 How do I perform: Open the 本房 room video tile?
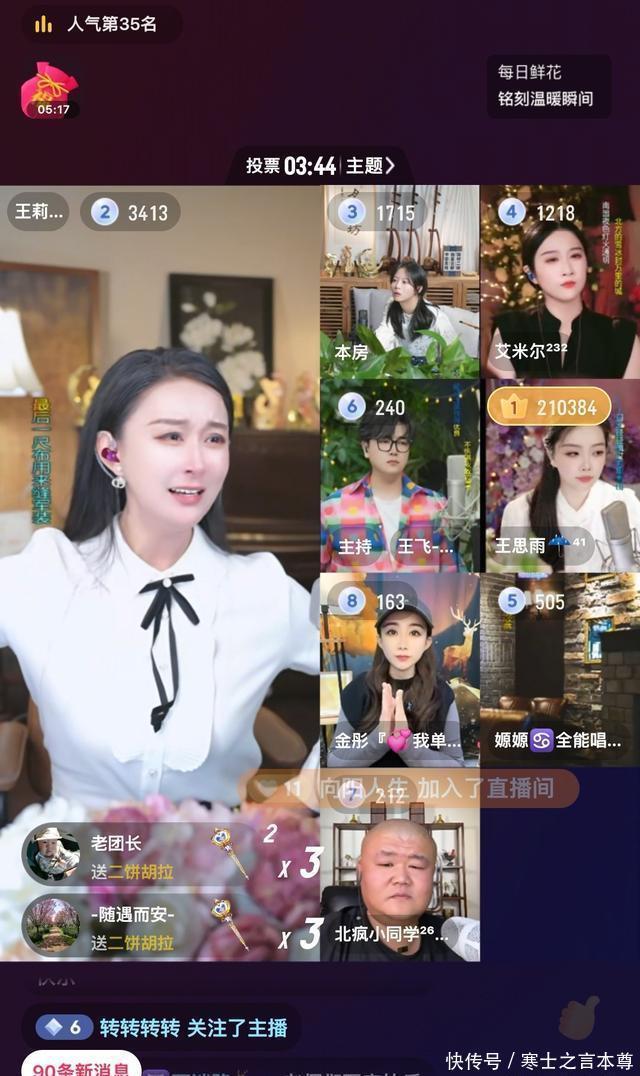(x=399, y=282)
